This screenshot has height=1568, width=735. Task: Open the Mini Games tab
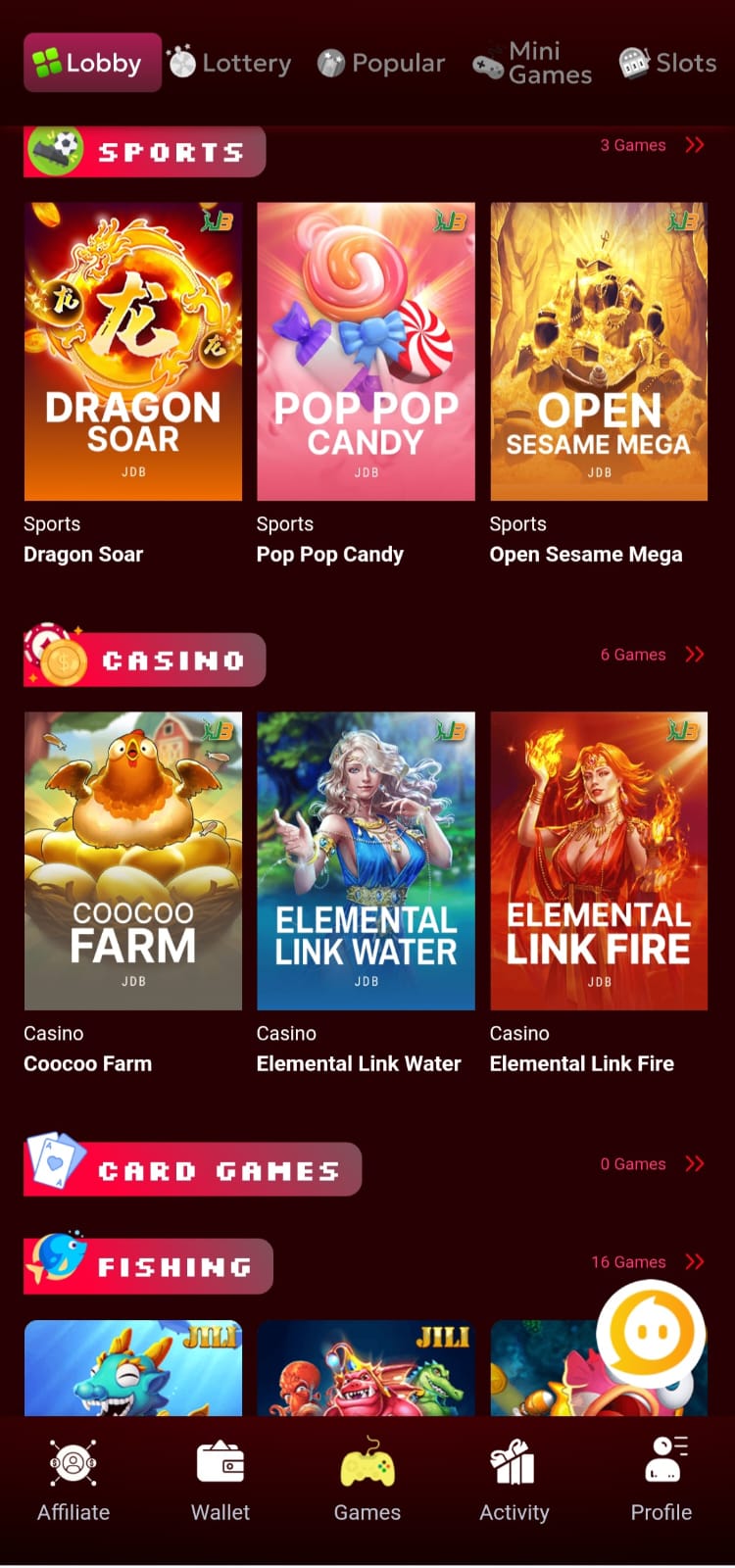(533, 63)
